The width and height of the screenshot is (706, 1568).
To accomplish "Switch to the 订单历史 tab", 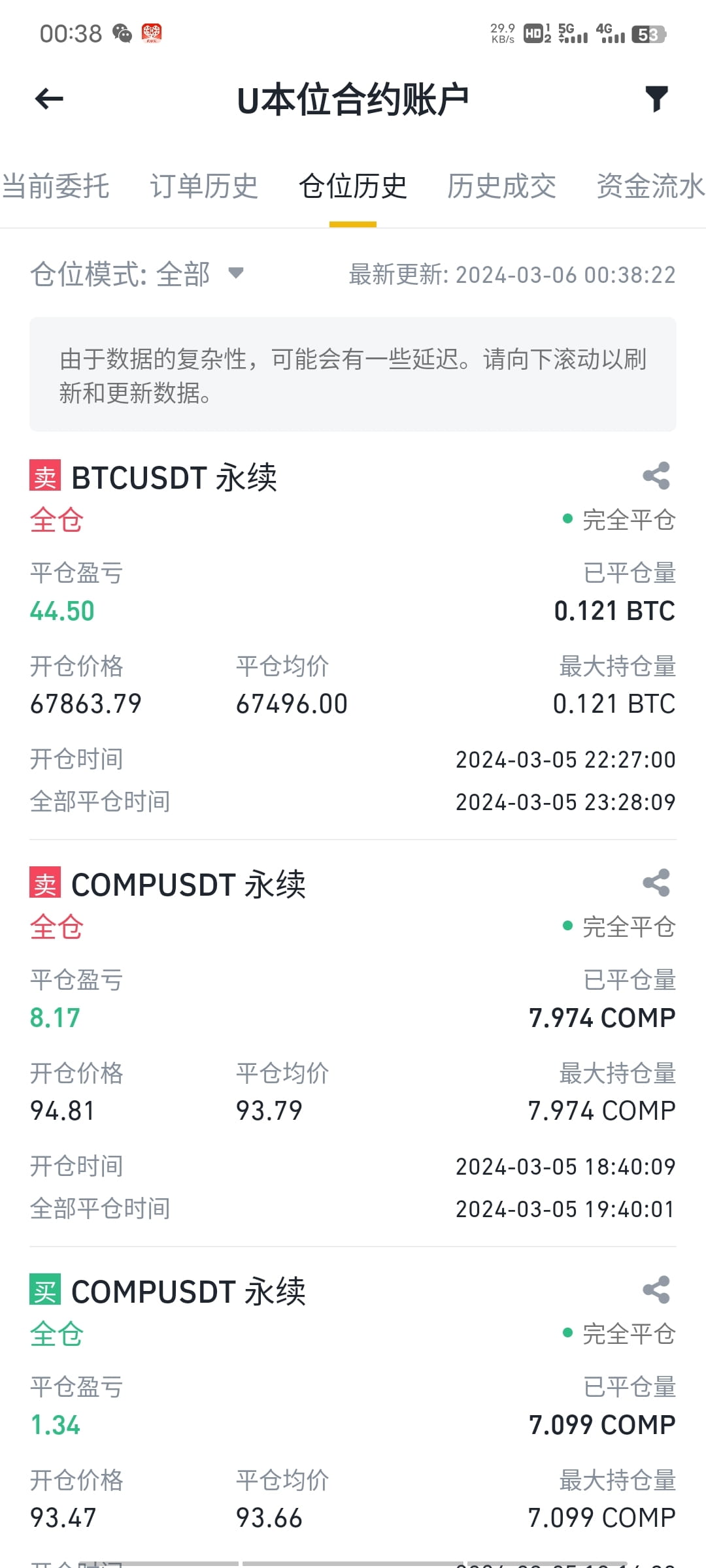I will tap(204, 186).
